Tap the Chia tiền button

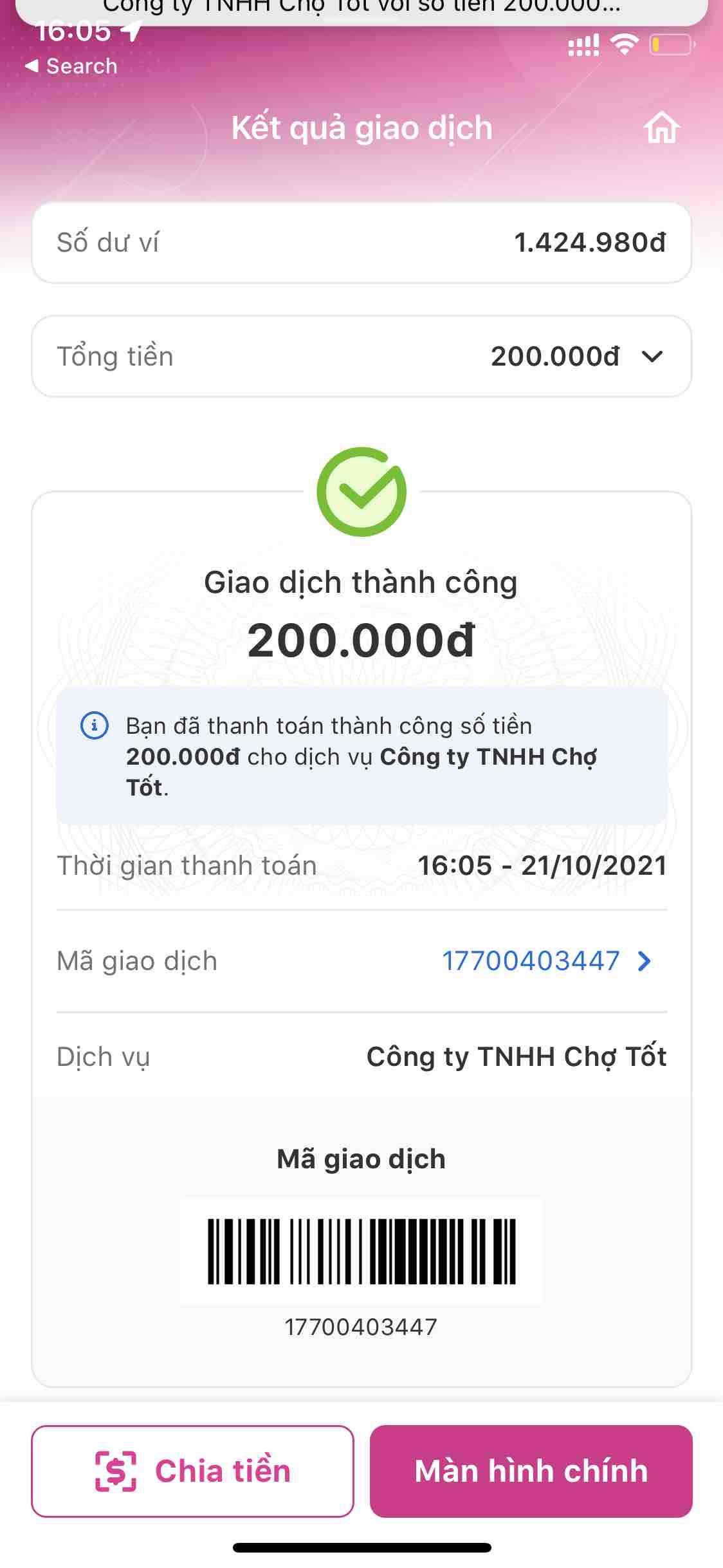point(192,1471)
